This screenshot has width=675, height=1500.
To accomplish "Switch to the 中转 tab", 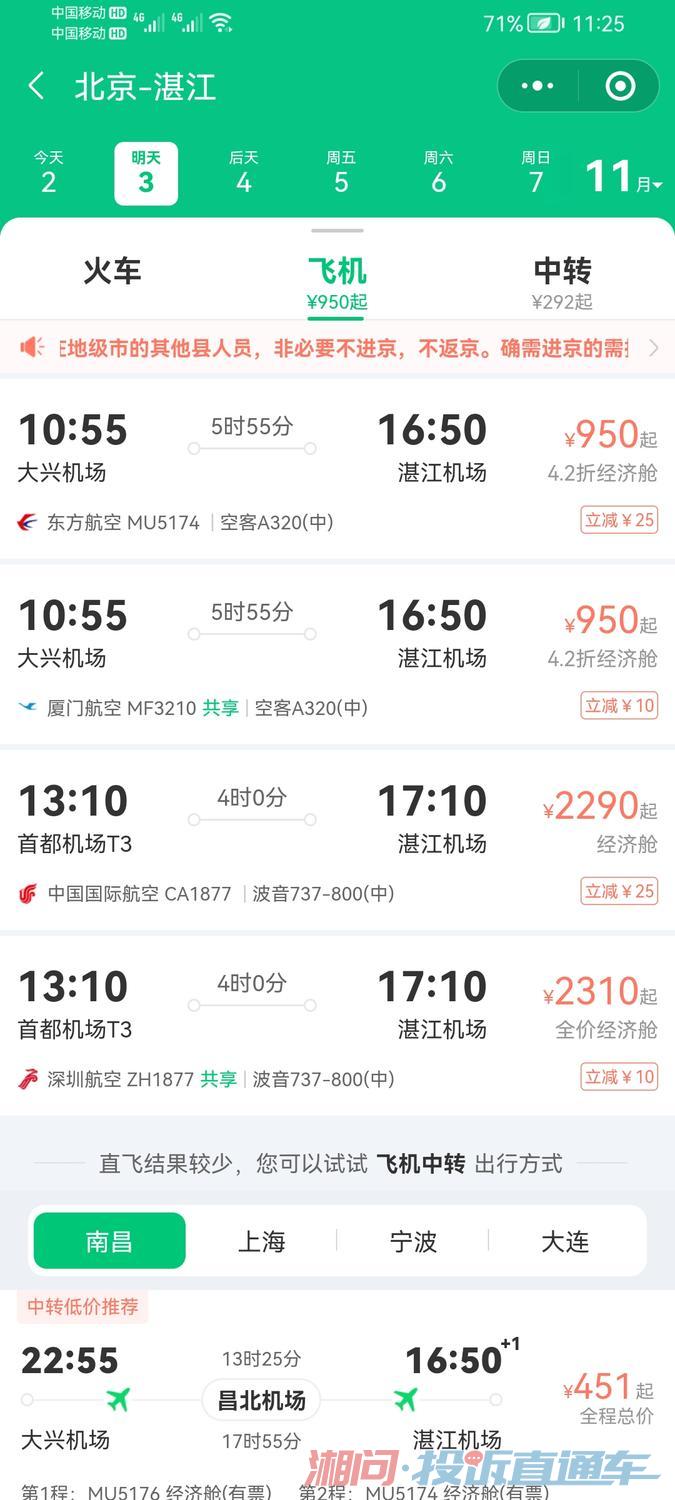I will 562,281.
